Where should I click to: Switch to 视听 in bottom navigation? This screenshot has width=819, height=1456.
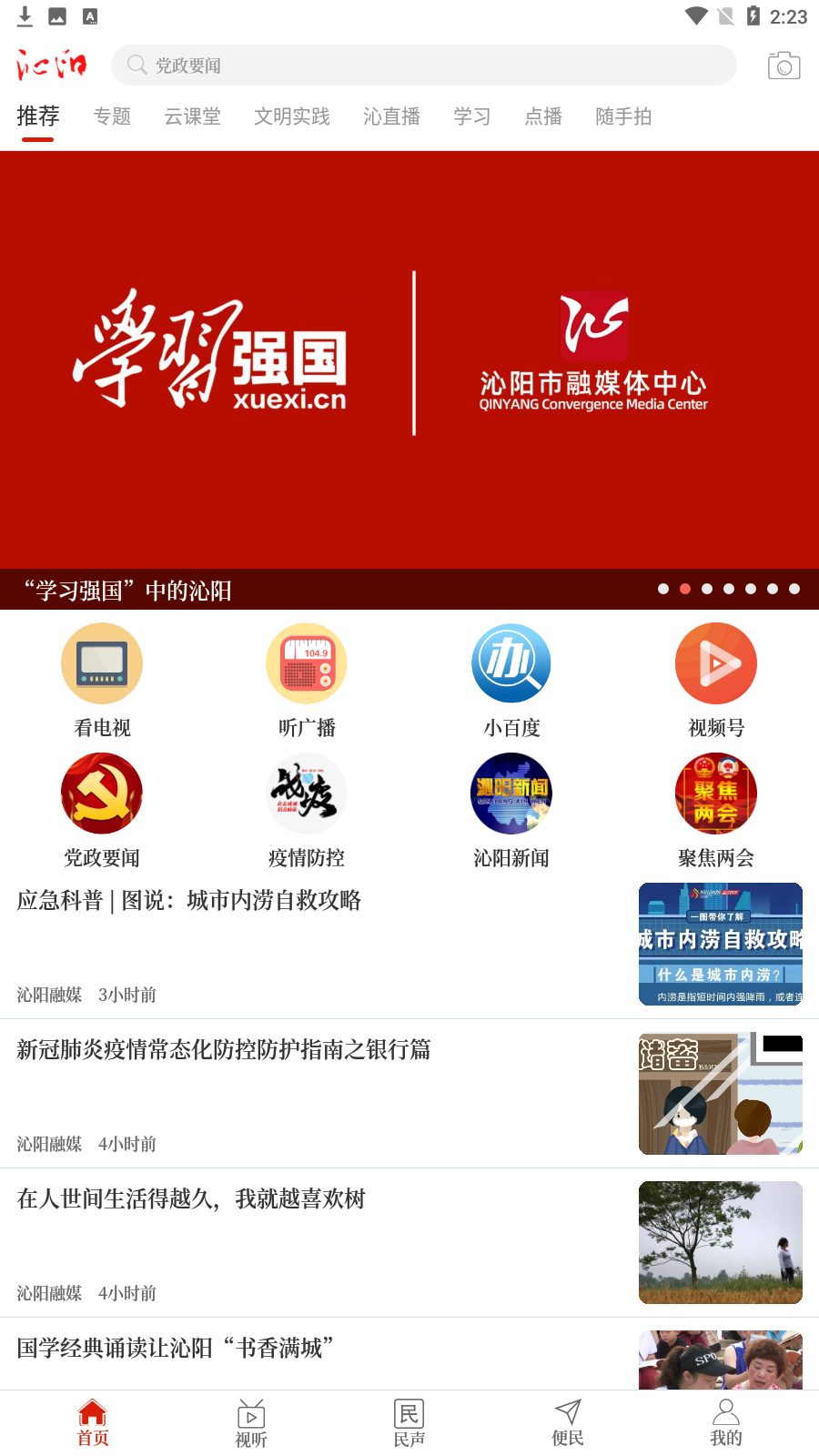pos(251,1423)
